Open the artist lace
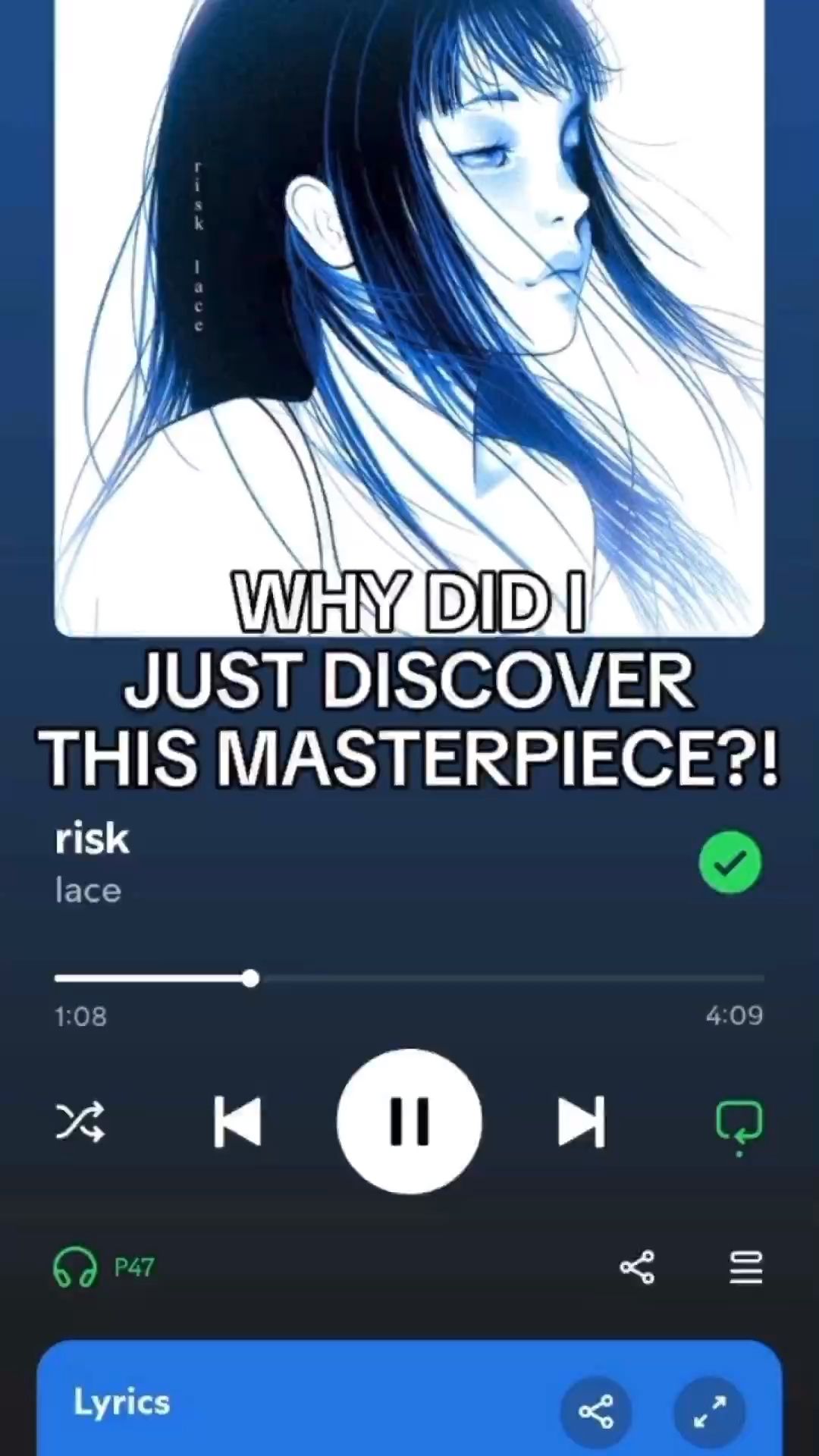This screenshot has height=1456, width=819. click(x=88, y=890)
